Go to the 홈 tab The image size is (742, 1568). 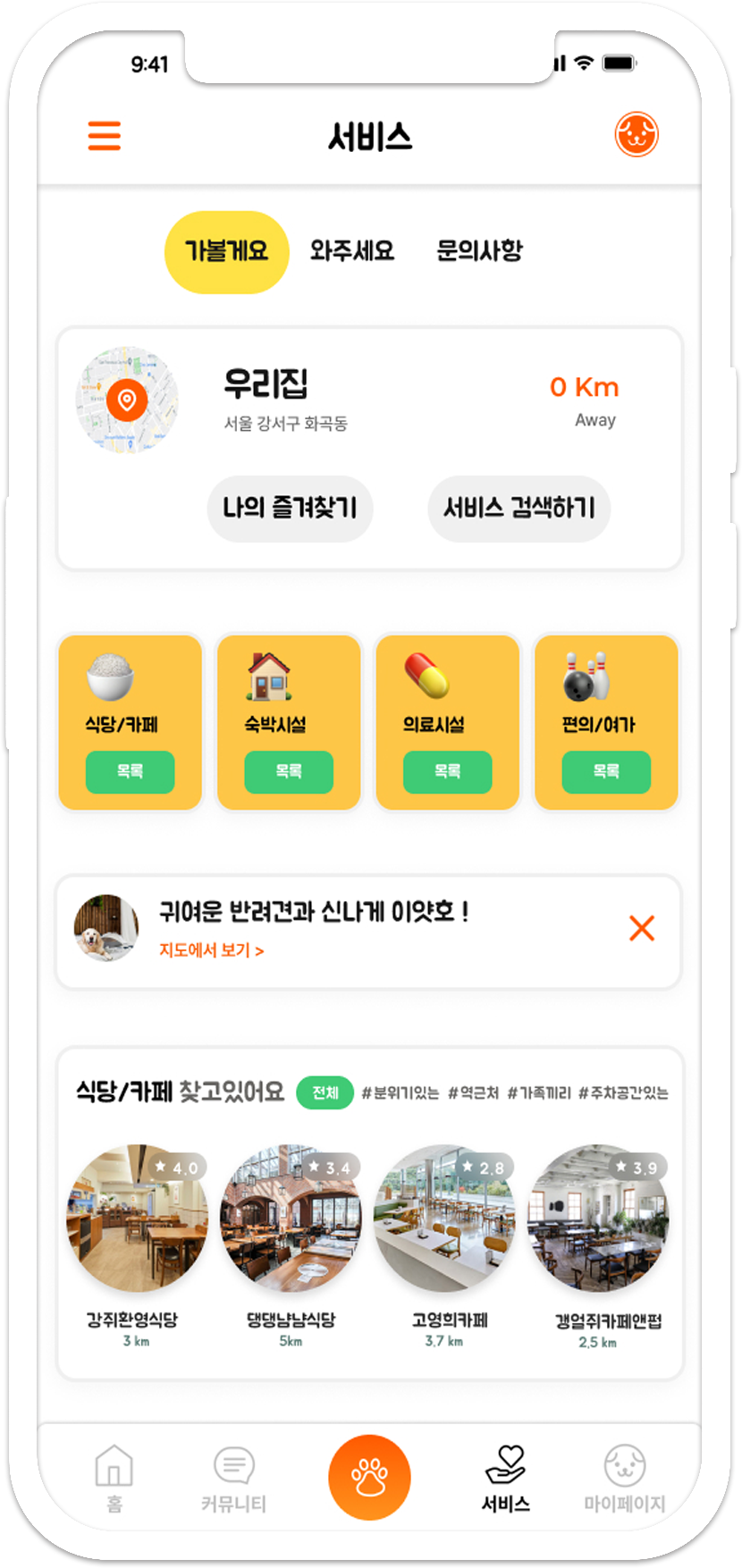point(114,1478)
